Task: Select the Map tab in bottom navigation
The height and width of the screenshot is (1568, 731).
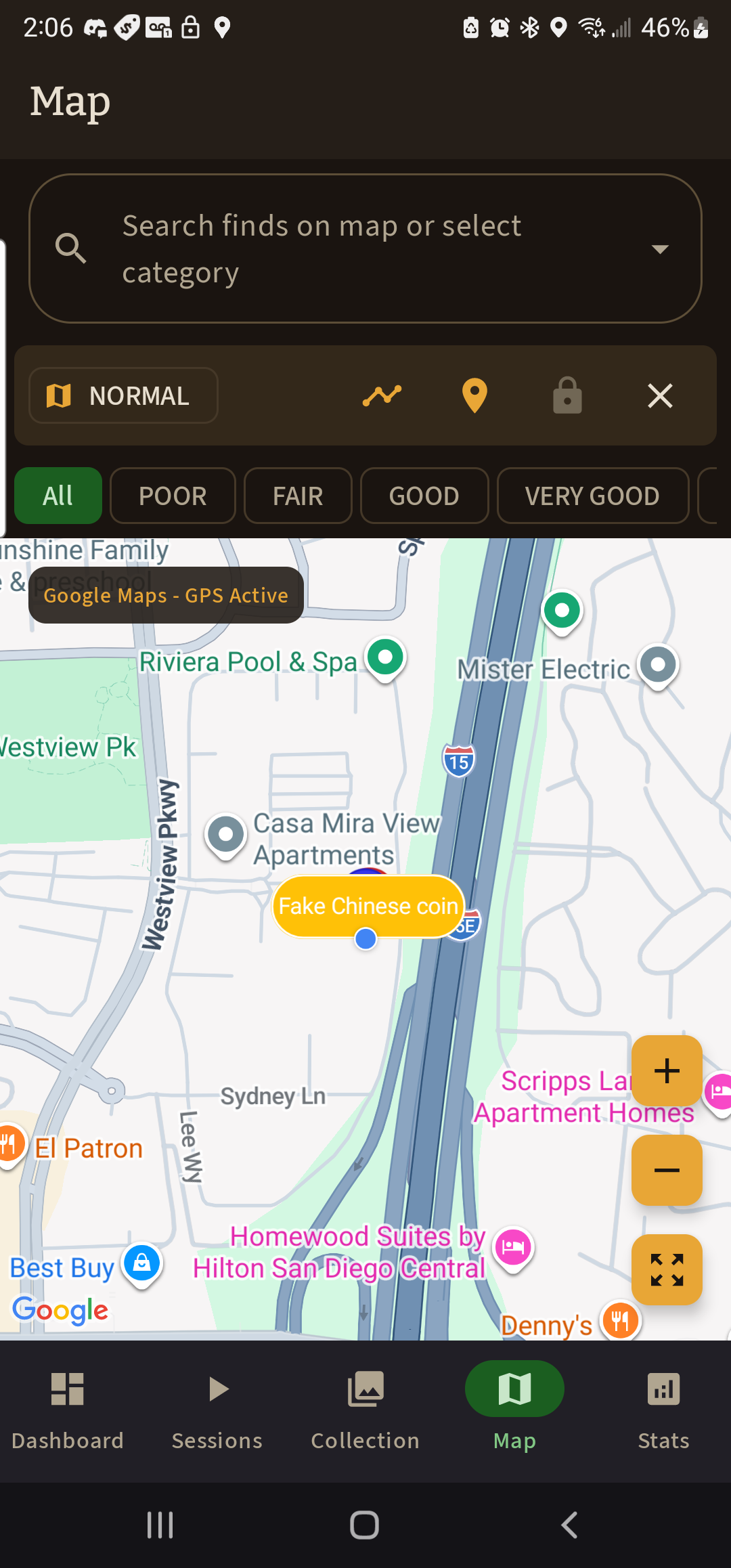Action: (x=514, y=1389)
